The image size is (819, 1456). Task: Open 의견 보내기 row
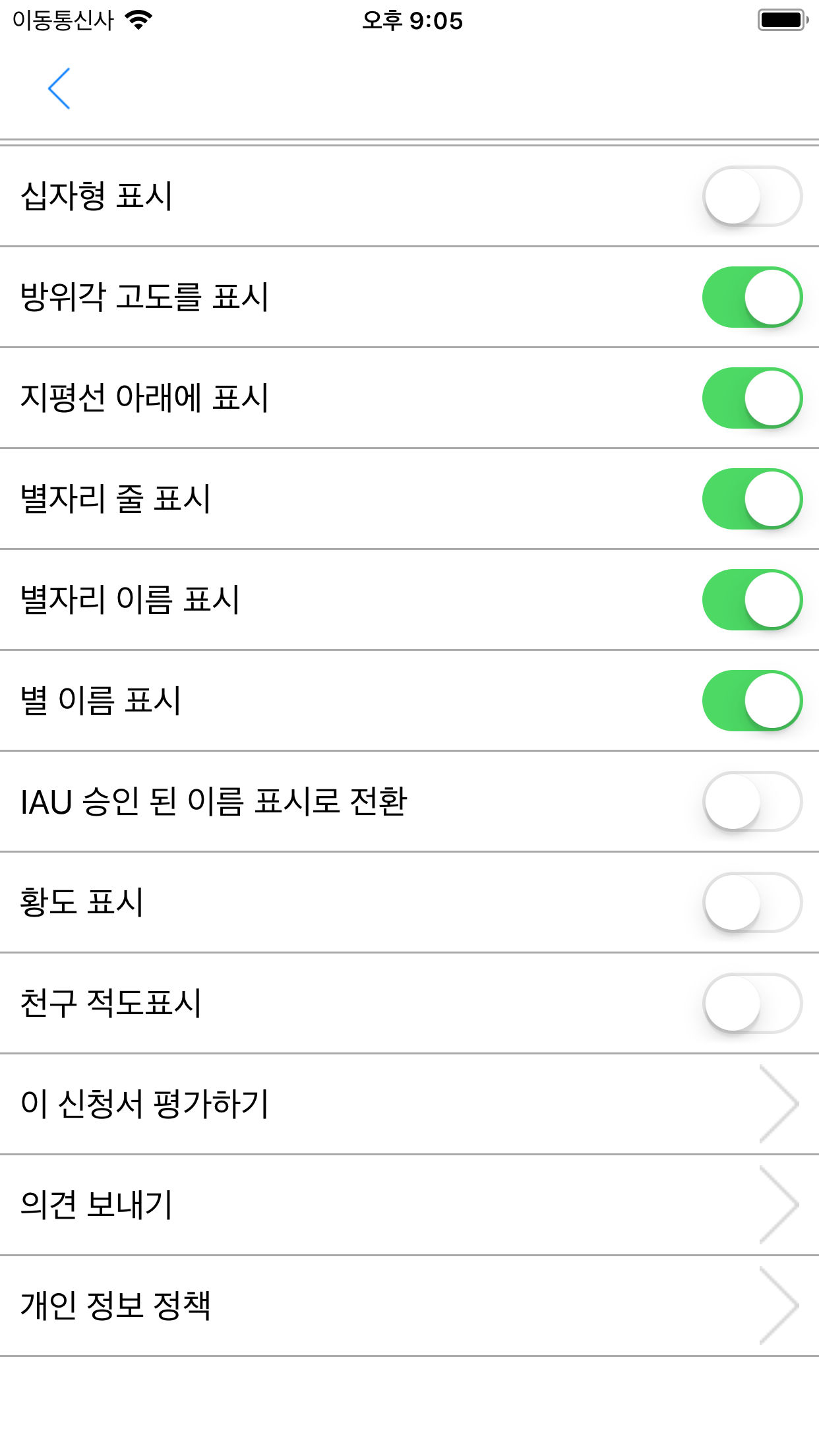pos(409,1205)
